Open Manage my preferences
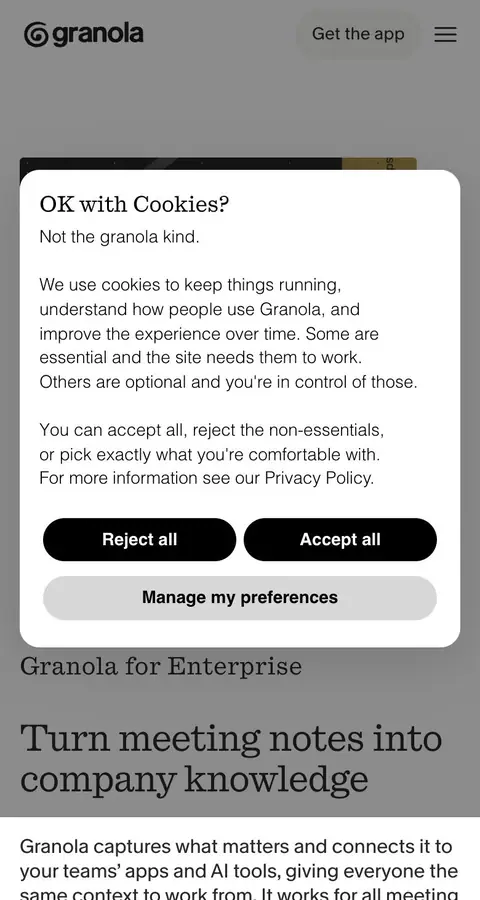The width and height of the screenshot is (480, 900). coord(240,598)
